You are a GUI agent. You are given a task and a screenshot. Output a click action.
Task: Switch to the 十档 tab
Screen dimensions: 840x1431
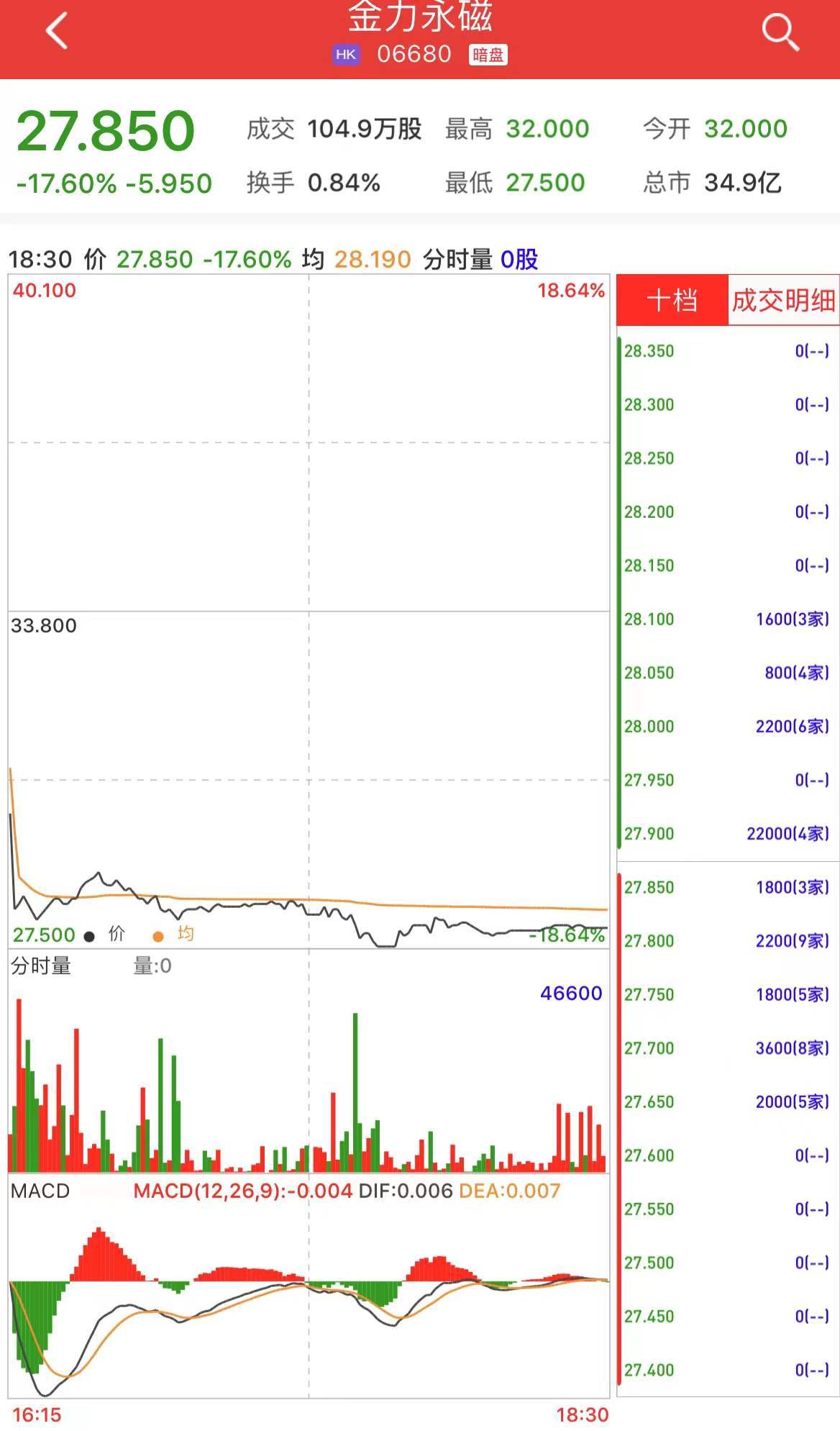click(672, 300)
